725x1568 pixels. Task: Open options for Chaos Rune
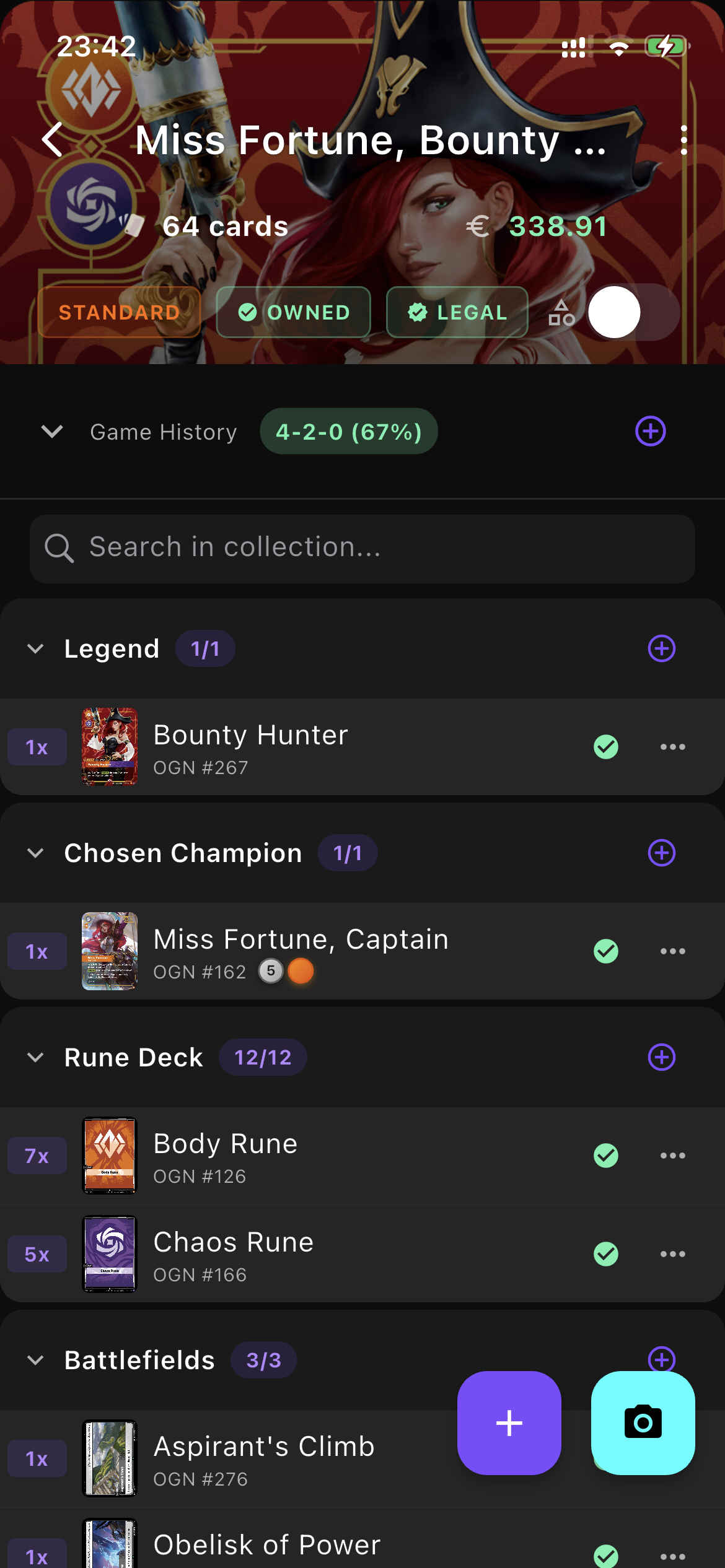point(672,1254)
